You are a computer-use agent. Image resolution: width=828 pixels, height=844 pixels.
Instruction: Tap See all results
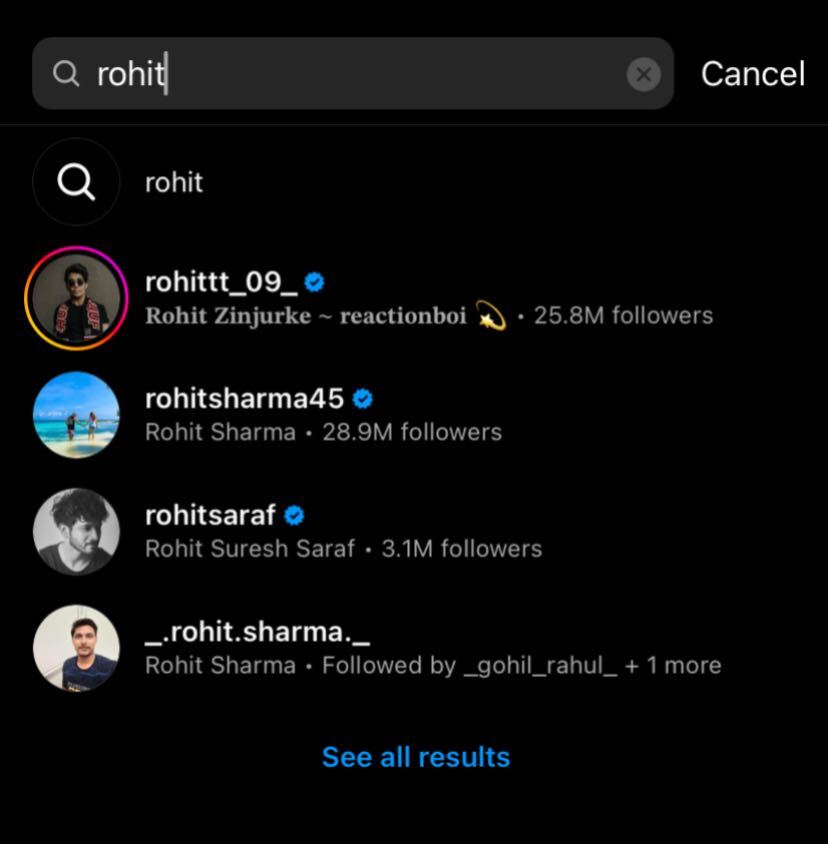pos(416,757)
